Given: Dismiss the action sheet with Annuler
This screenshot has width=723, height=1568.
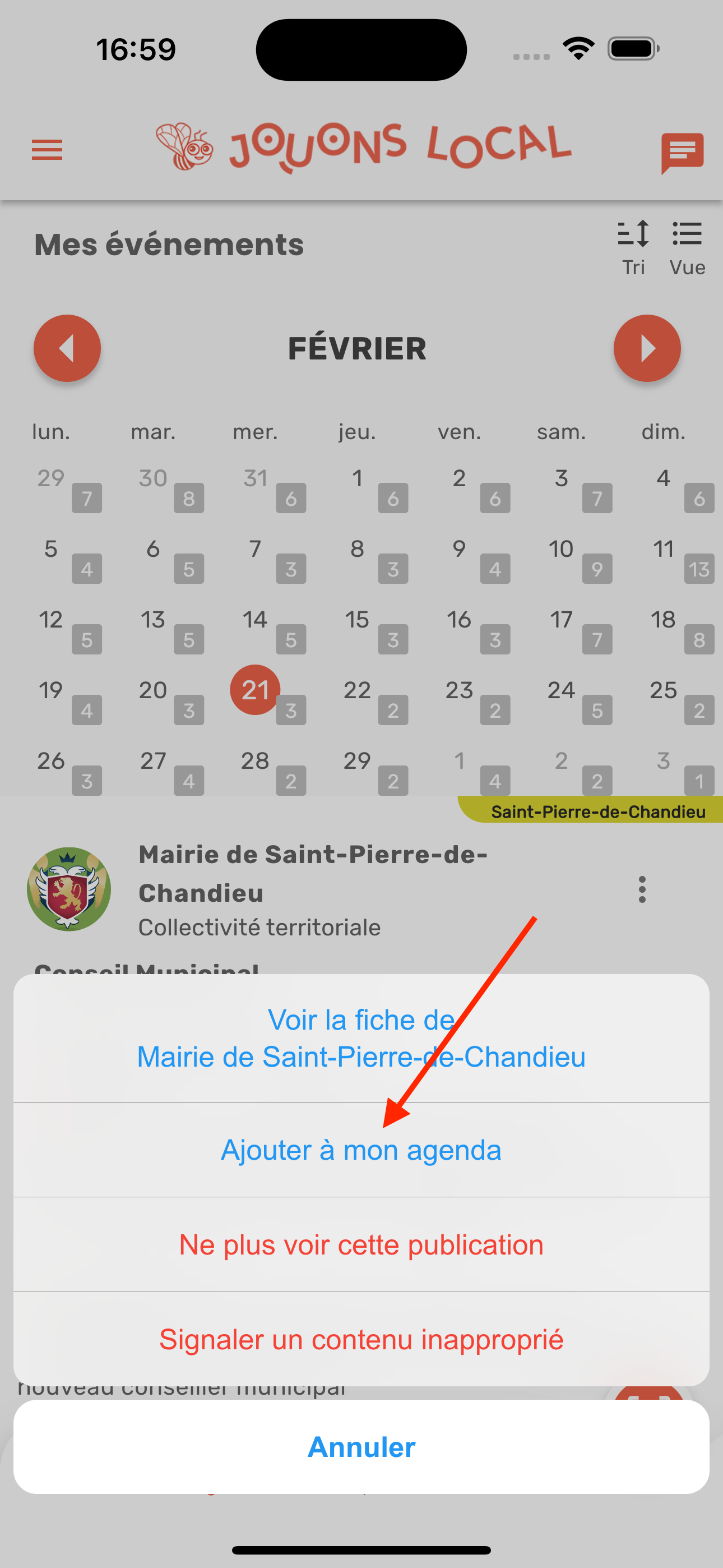Looking at the screenshot, I should (361, 1447).
